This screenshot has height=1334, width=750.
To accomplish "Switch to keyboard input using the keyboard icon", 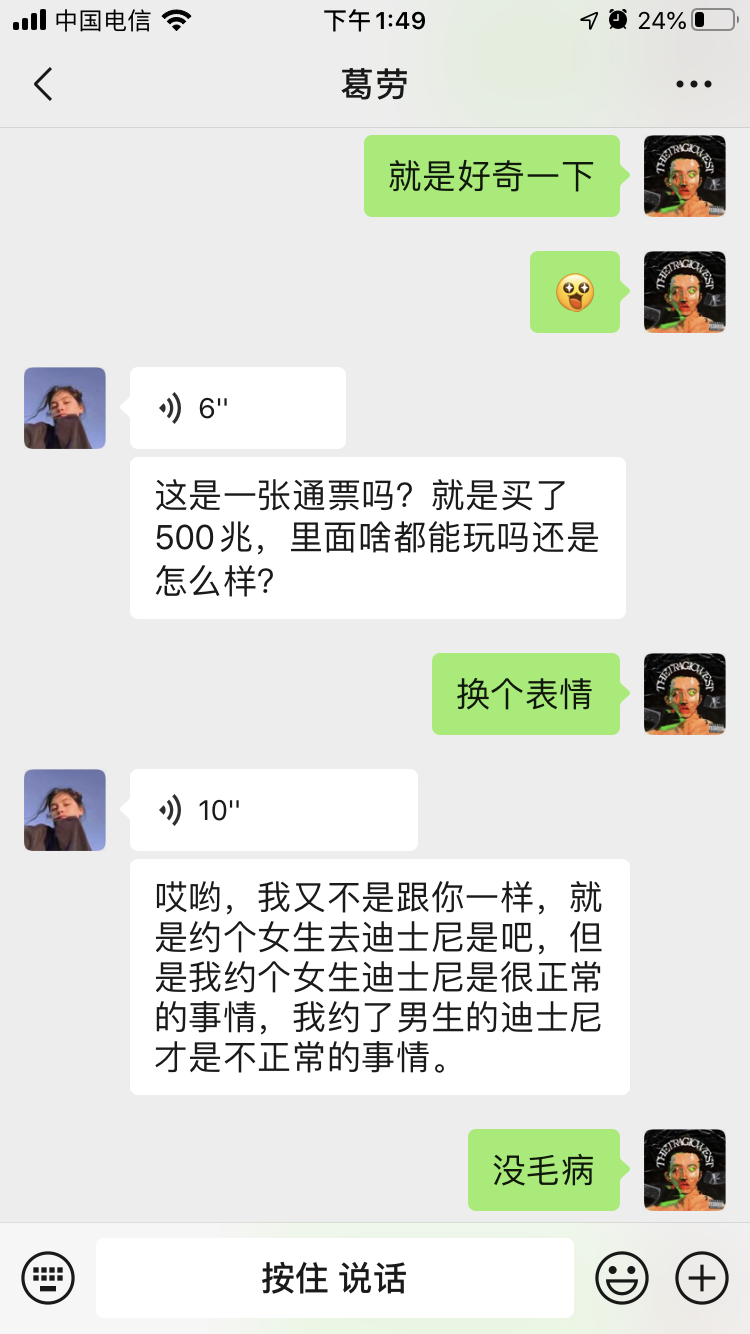I will point(49,1277).
